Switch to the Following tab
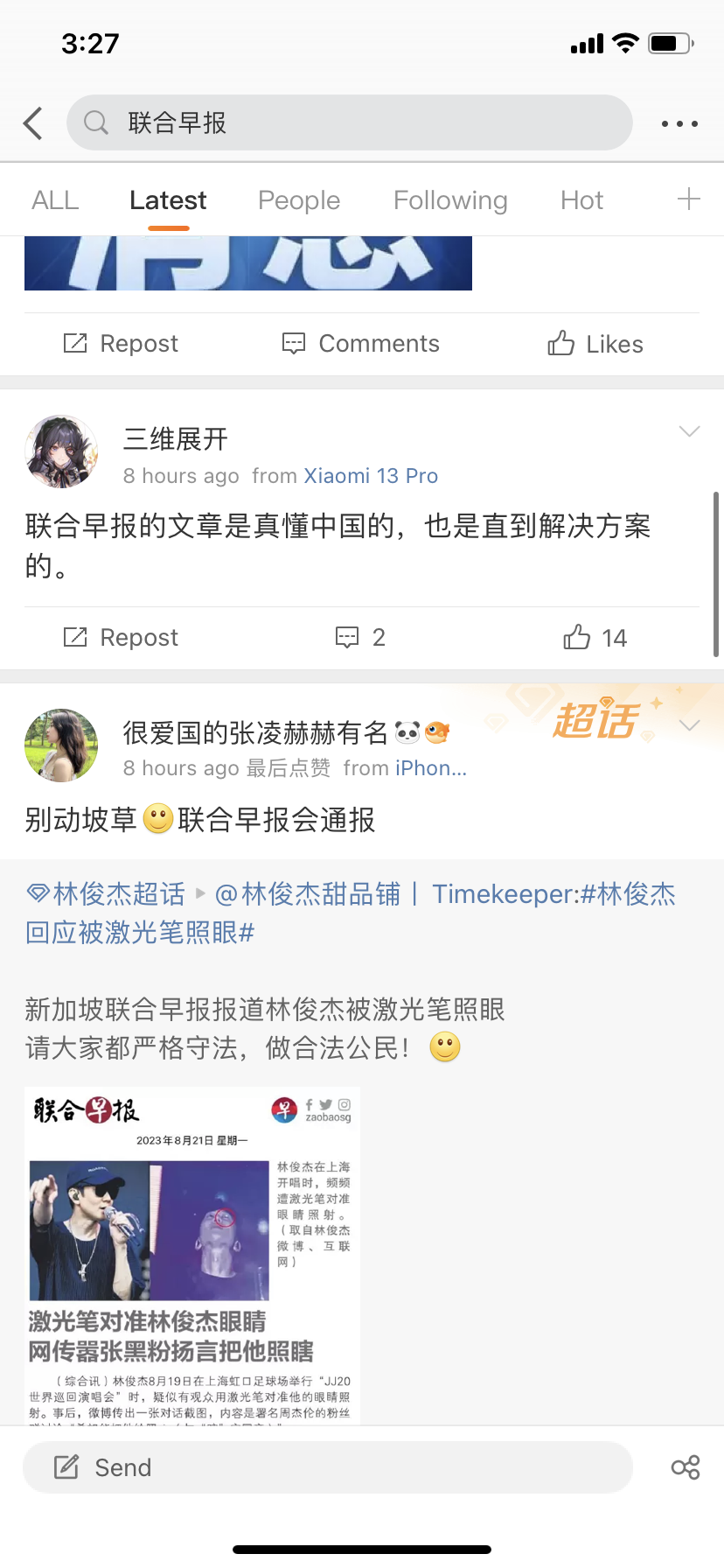The height and width of the screenshot is (1568, 724). [x=450, y=200]
